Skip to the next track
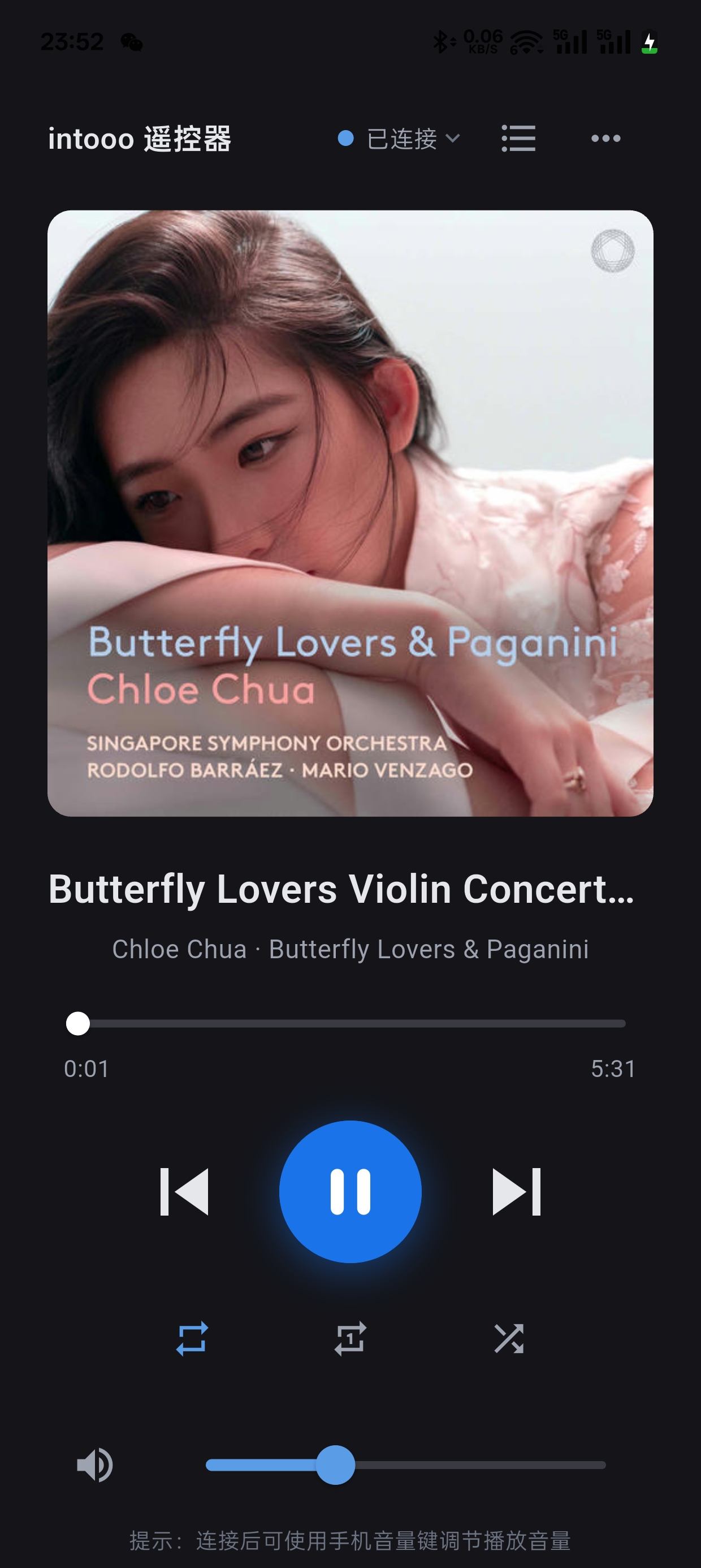 (517, 1191)
